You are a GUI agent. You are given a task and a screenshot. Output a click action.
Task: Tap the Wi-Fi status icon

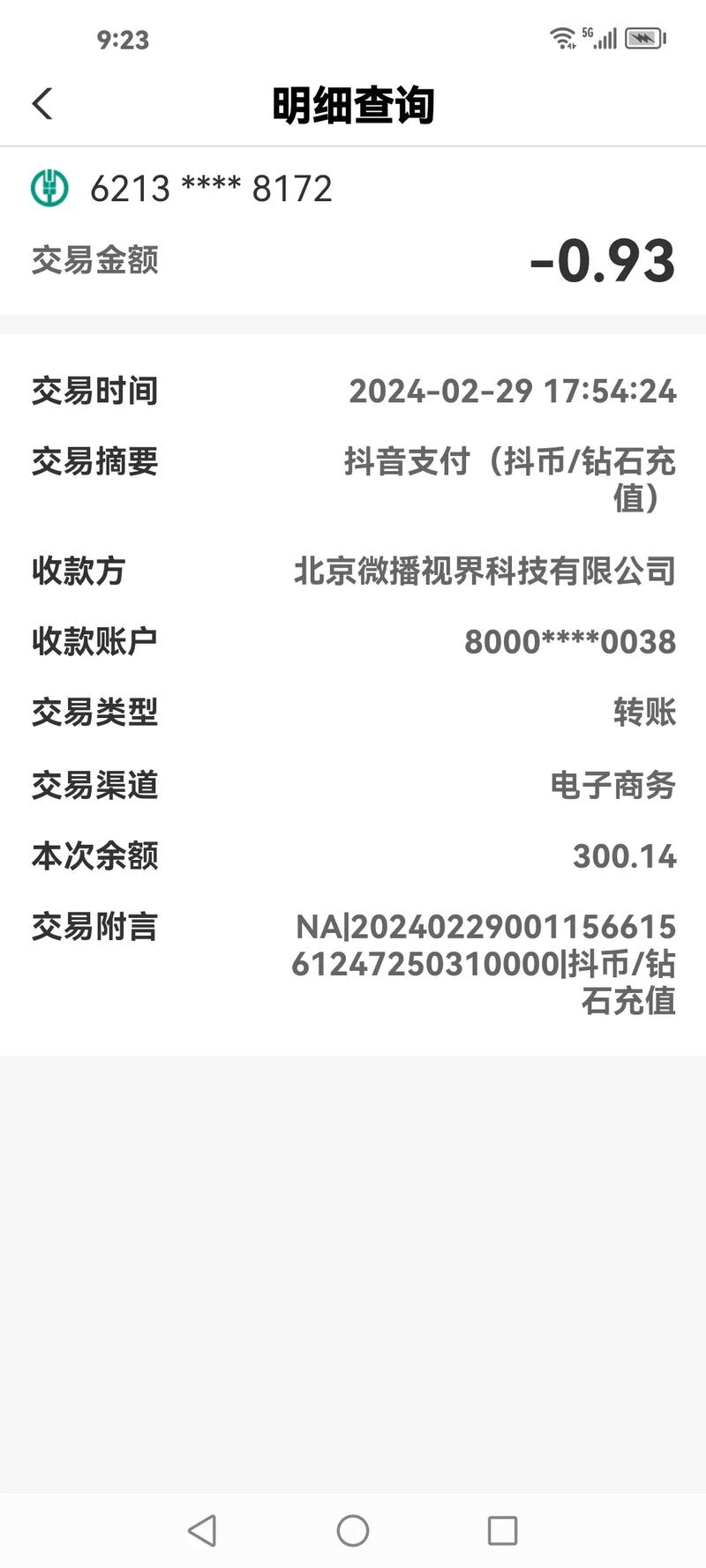[x=562, y=37]
